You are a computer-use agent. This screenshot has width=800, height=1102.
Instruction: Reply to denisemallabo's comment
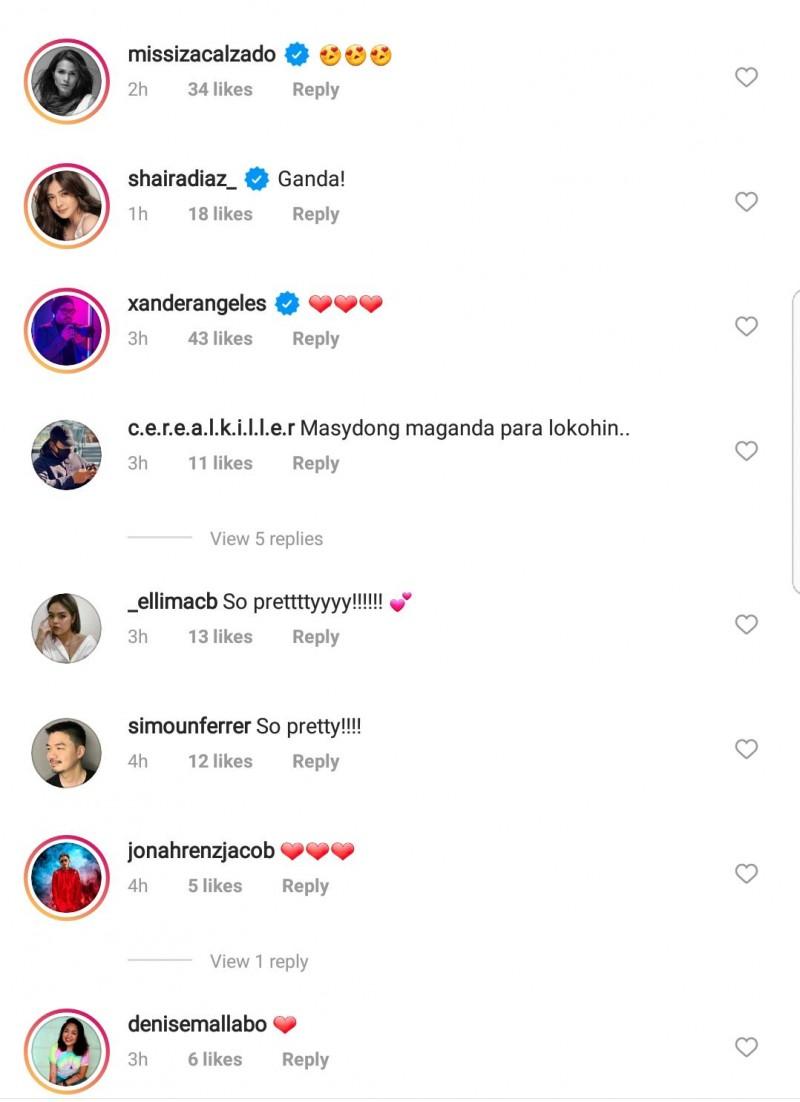tap(305, 1060)
